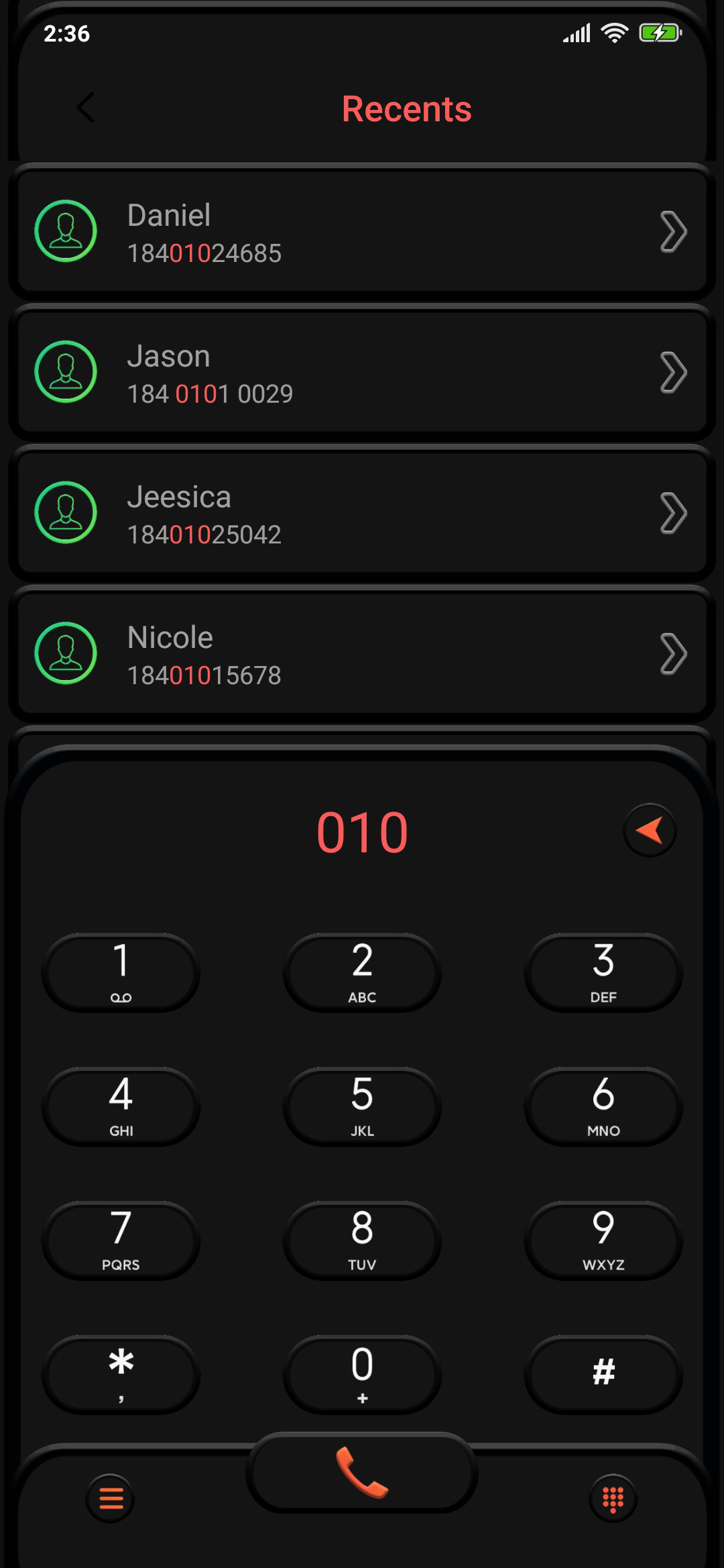Dial digit 3 DEF

point(603,972)
